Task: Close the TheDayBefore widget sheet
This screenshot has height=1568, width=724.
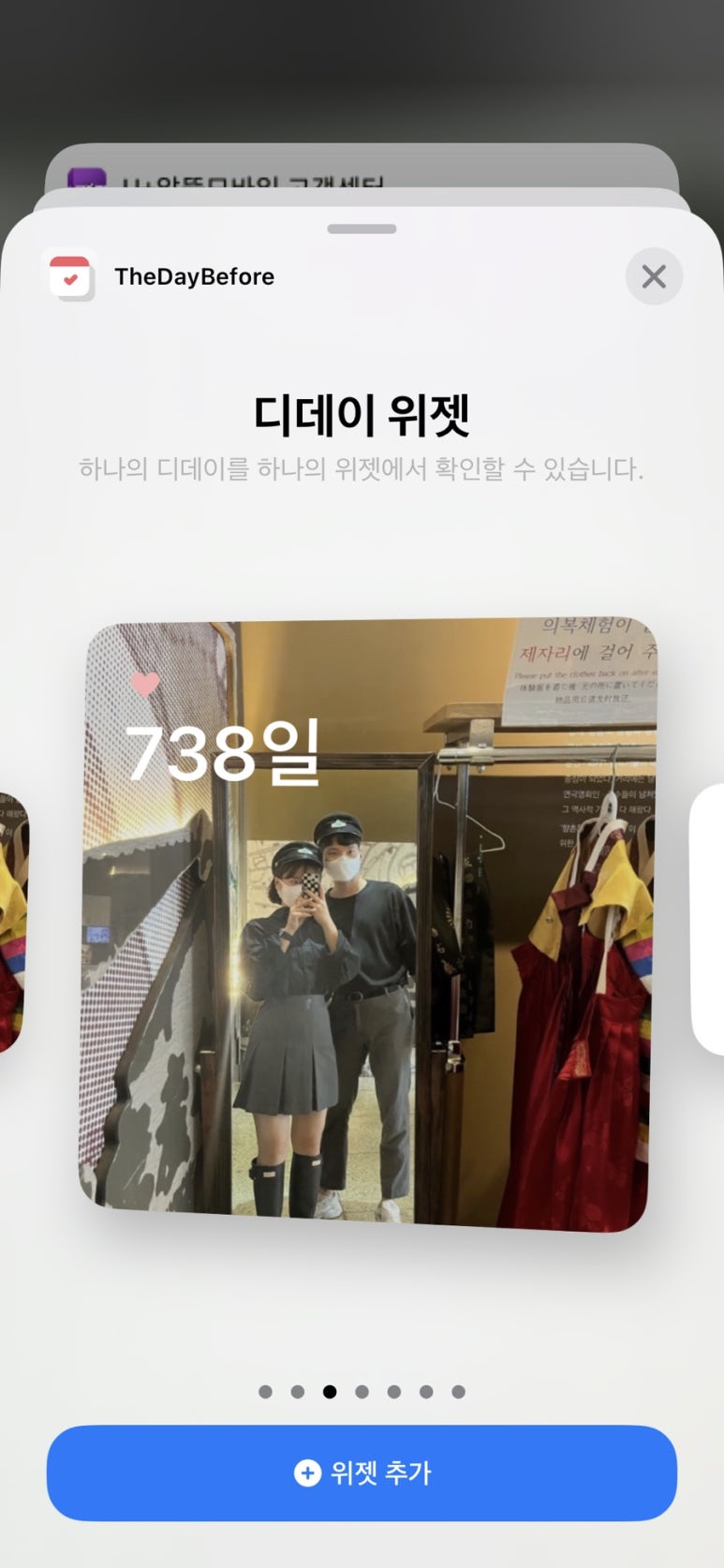Action: coord(654,276)
